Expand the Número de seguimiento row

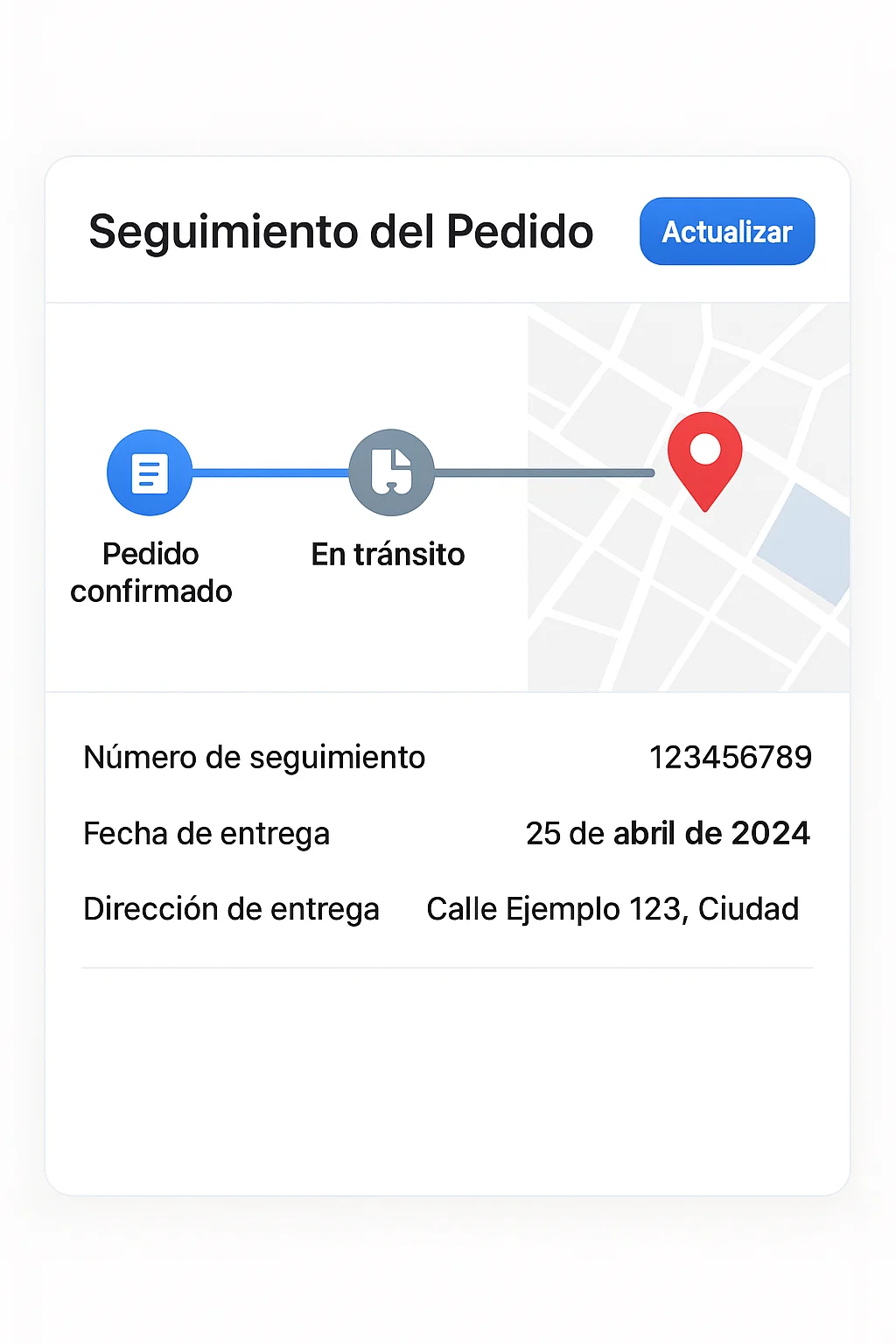coord(448,757)
